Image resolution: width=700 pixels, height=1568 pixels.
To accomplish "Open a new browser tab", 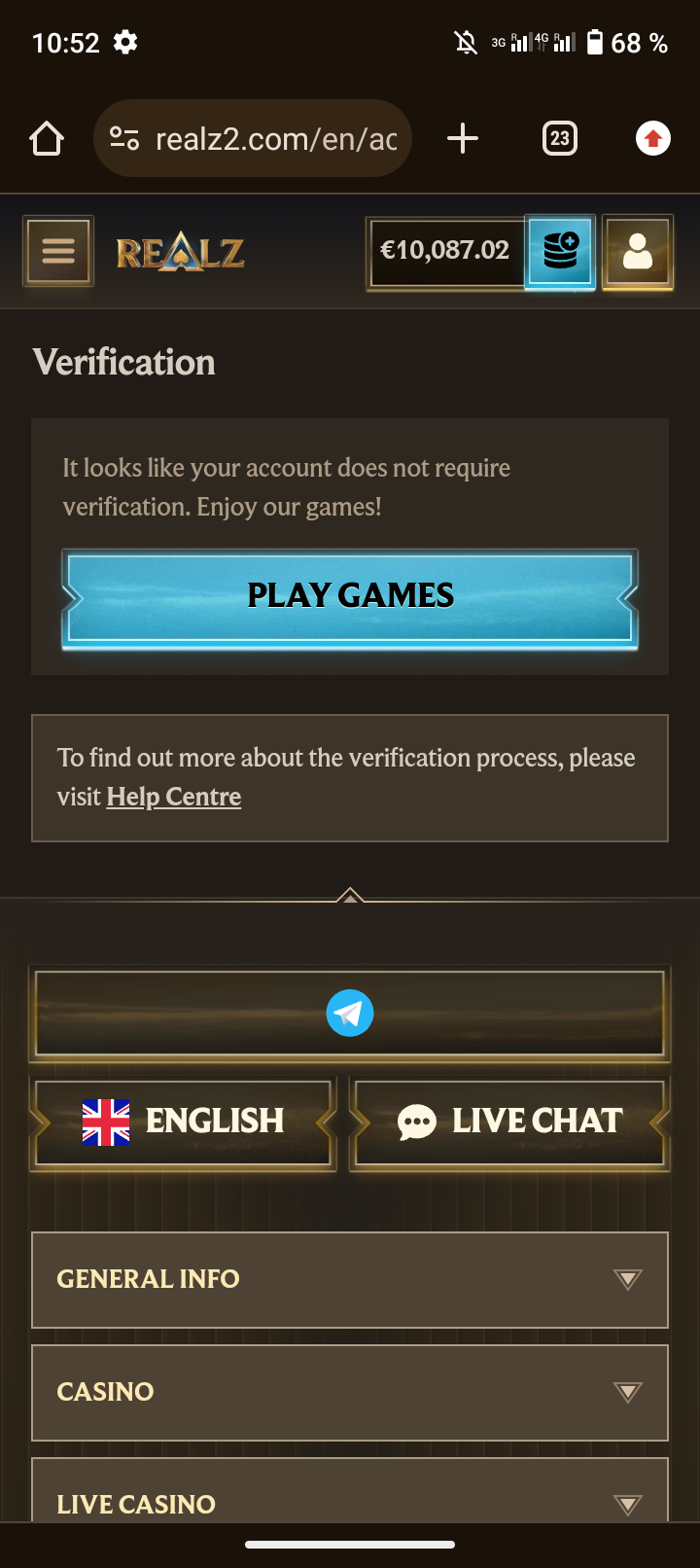I will coord(463,139).
